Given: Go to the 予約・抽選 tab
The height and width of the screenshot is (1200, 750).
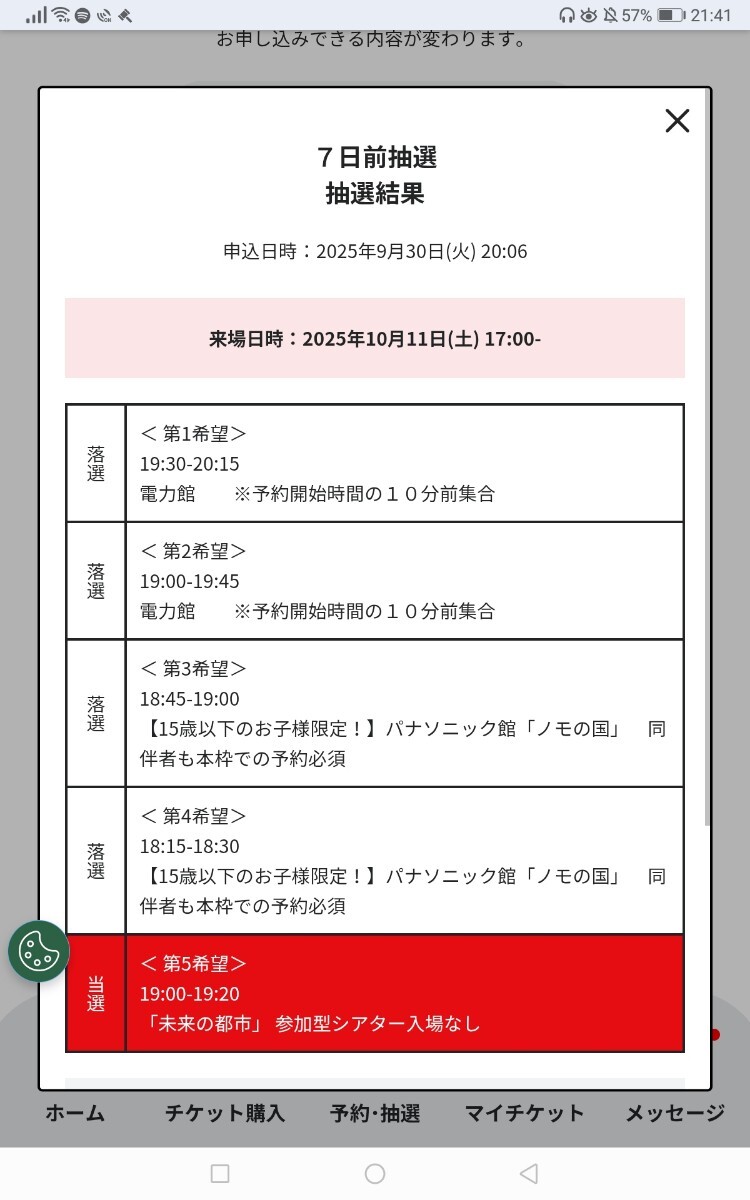Looking at the screenshot, I should pyautogui.click(x=375, y=1113).
